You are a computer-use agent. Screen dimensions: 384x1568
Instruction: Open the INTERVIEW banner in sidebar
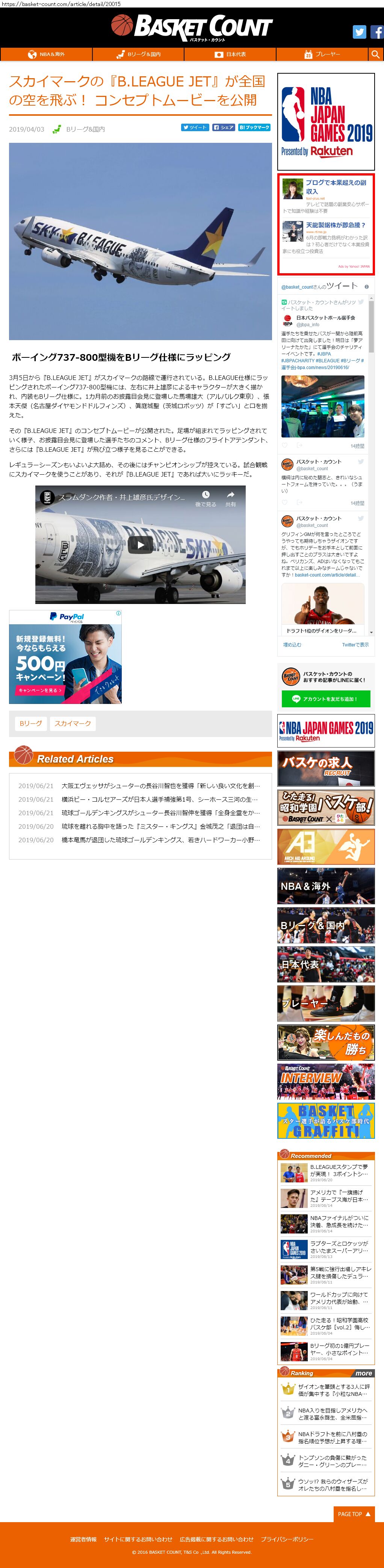[x=326, y=1081]
